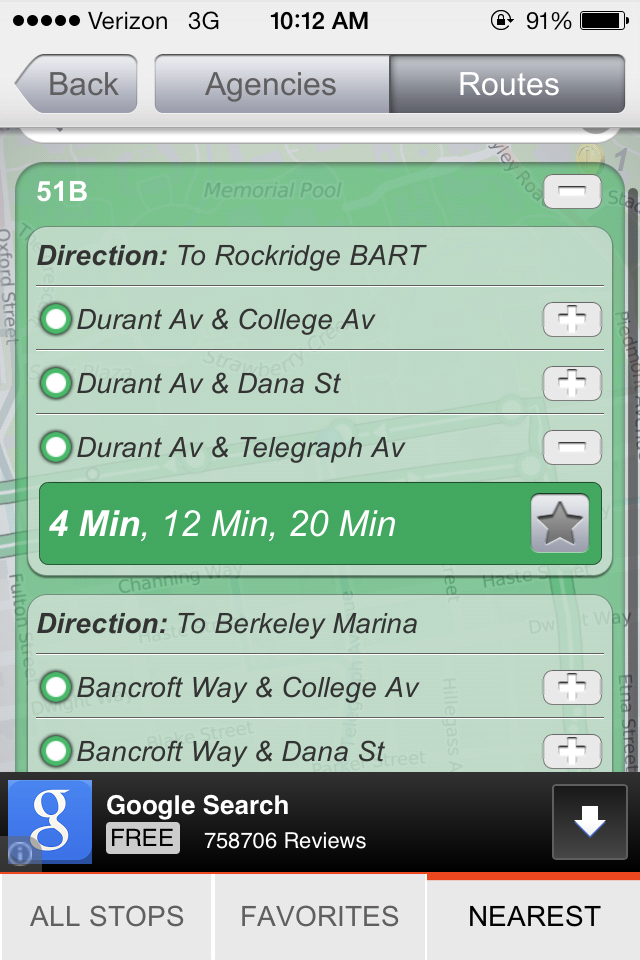The height and width of the screenshot is (960, 640).
Task: Expand Bancroft Way & College Av stop
Action: click(x=572, y=688)
